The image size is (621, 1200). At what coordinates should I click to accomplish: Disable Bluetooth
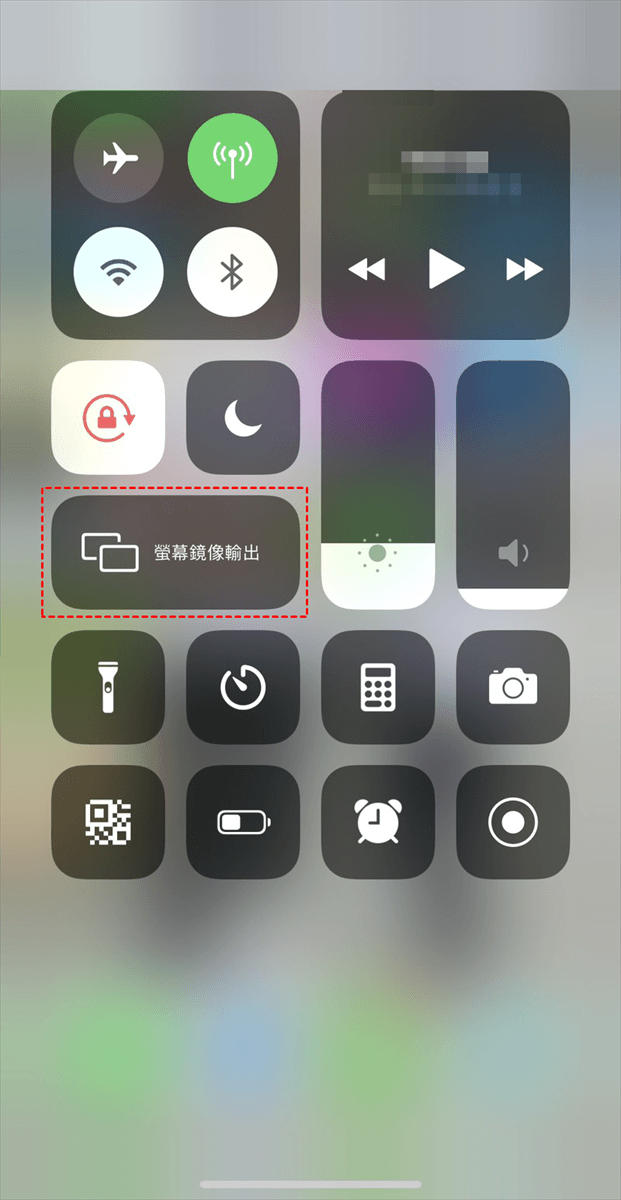tap(232, 272)
